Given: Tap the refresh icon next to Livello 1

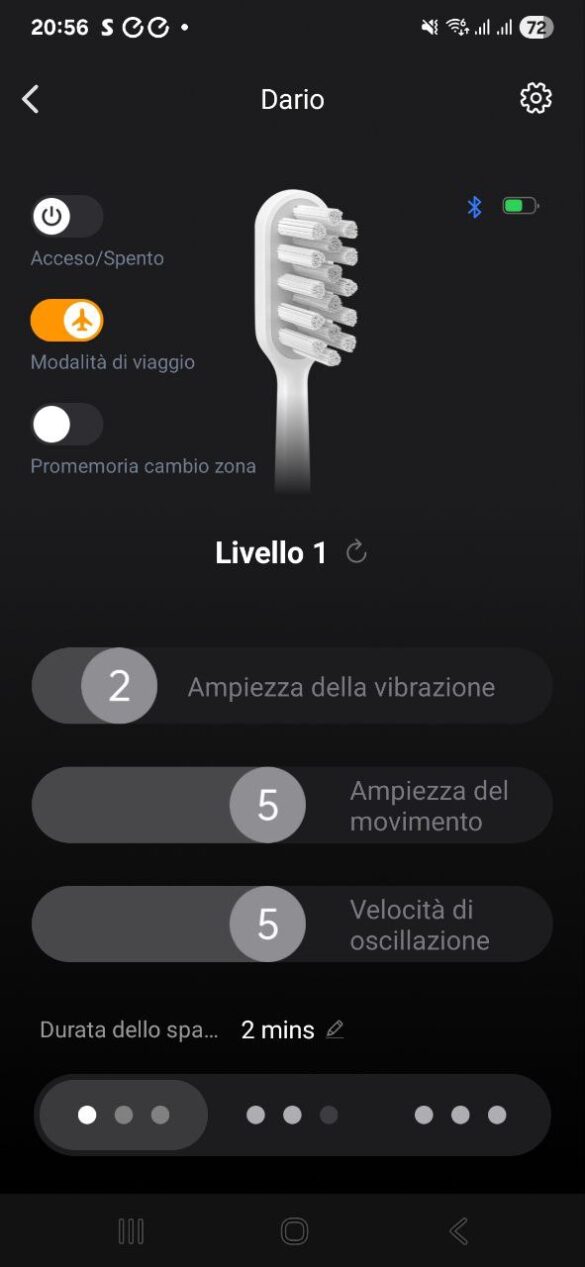Looking at the screenshot, I should pos(356,552).
